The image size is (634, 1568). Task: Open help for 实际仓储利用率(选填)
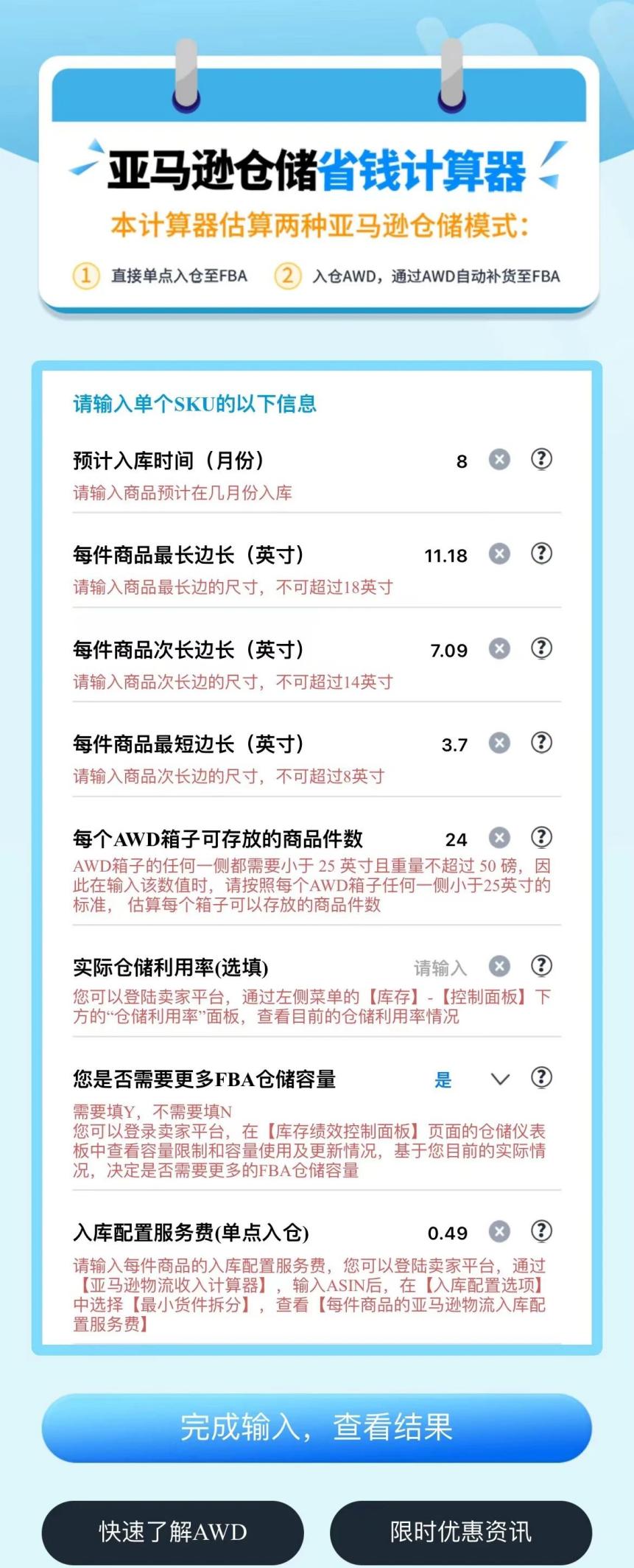[541, 965]
